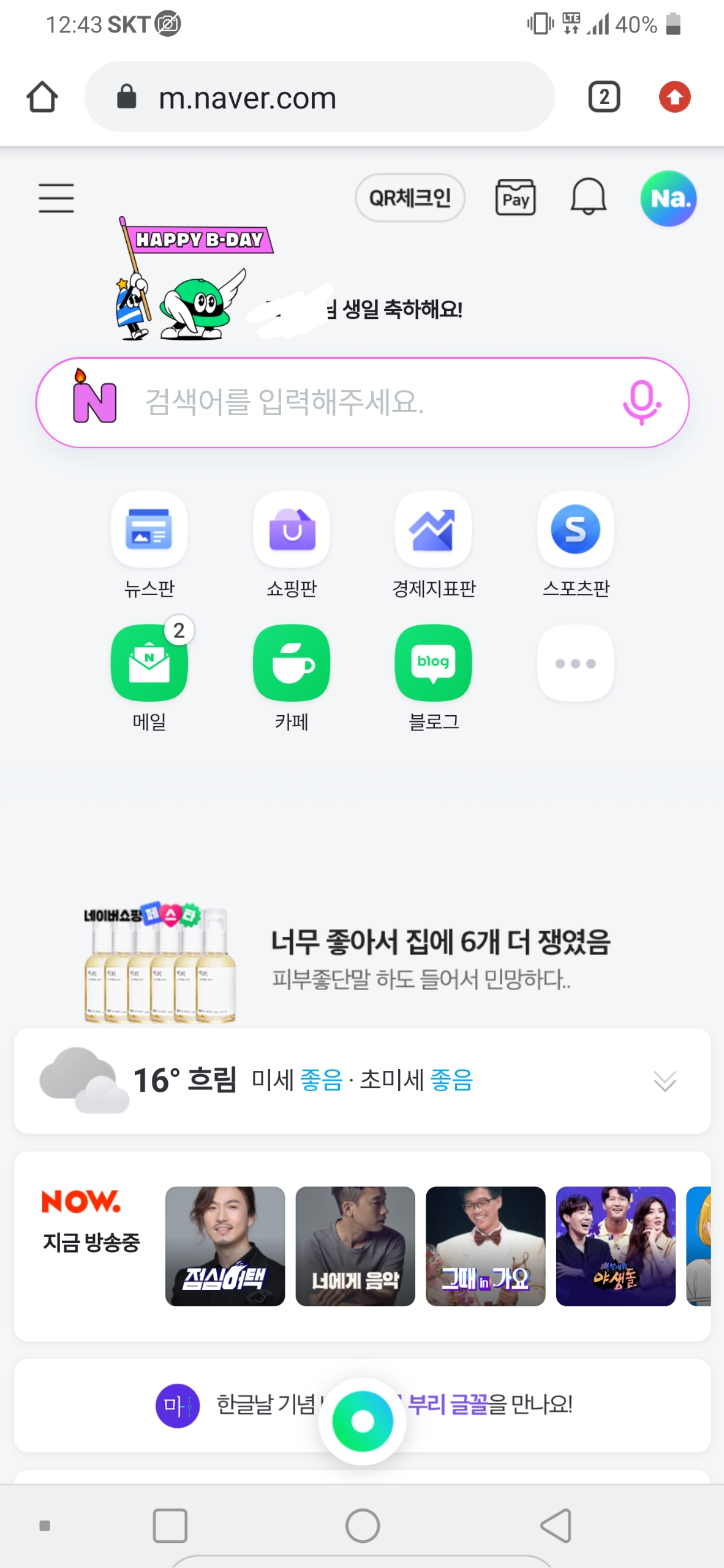Expand the weather card chevron

point(665,1081)
